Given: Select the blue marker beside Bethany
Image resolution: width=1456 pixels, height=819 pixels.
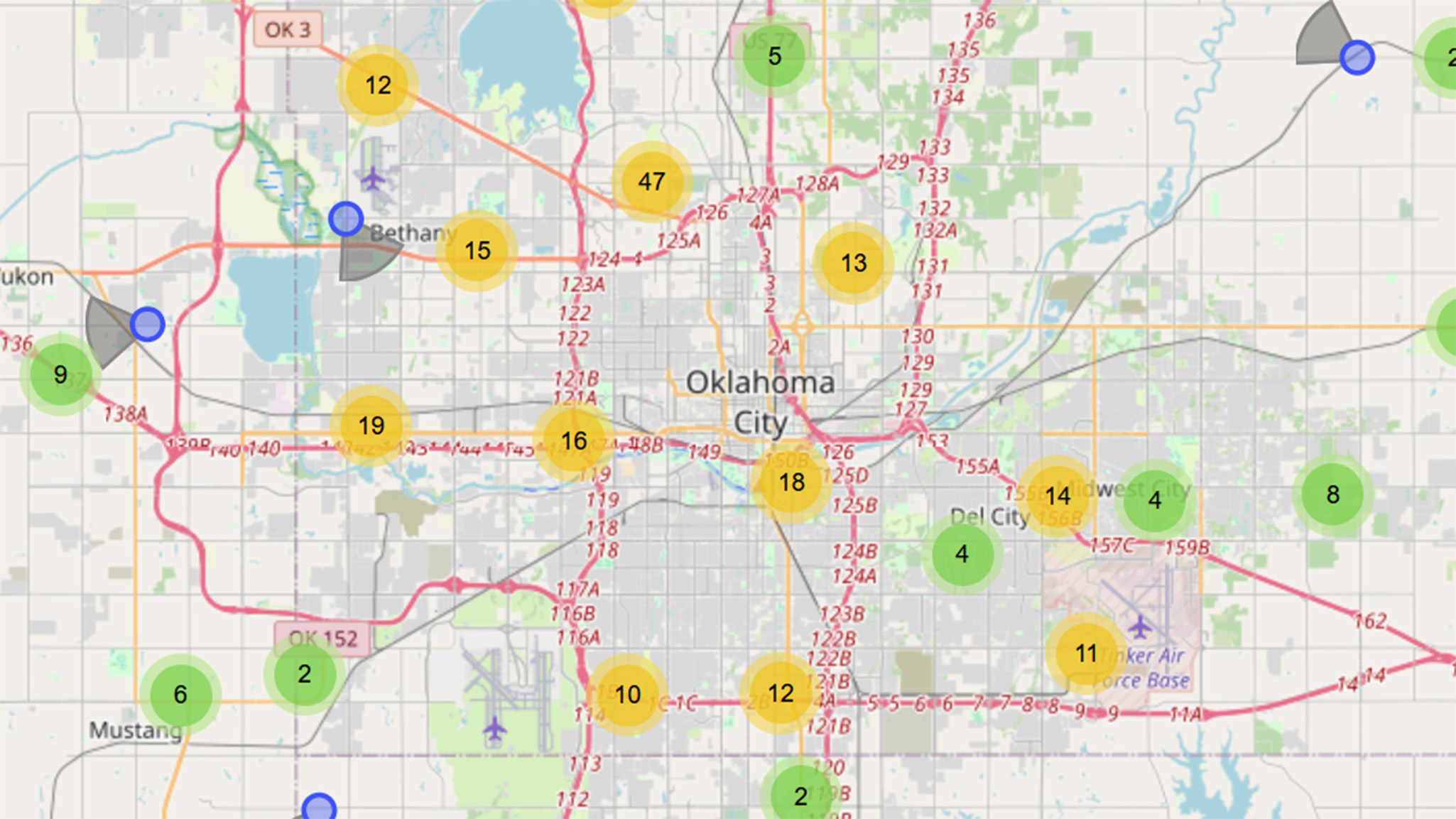Looking at the screenshot, I should click(346, 219).
